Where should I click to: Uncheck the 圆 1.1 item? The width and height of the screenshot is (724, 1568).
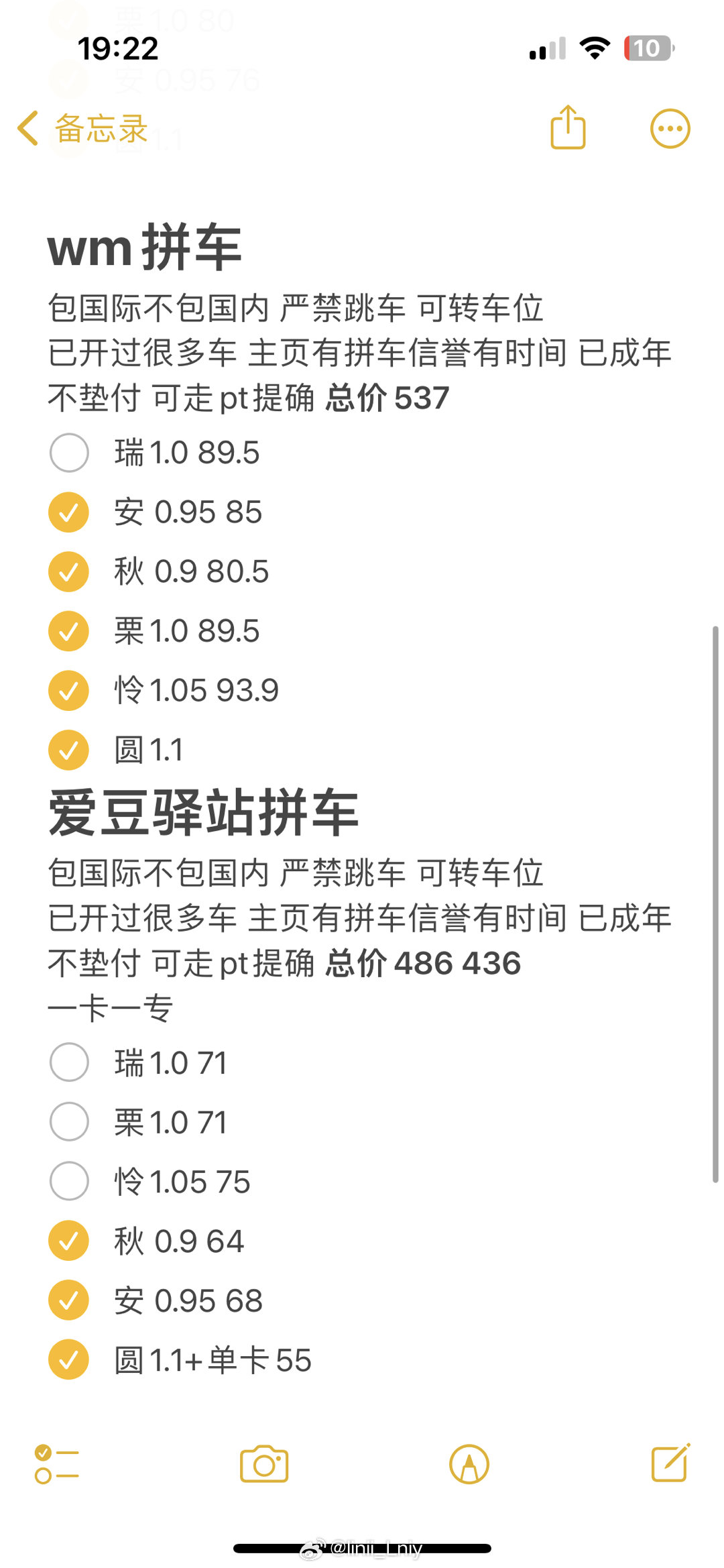pyautogui.click(x=69, y=750)
